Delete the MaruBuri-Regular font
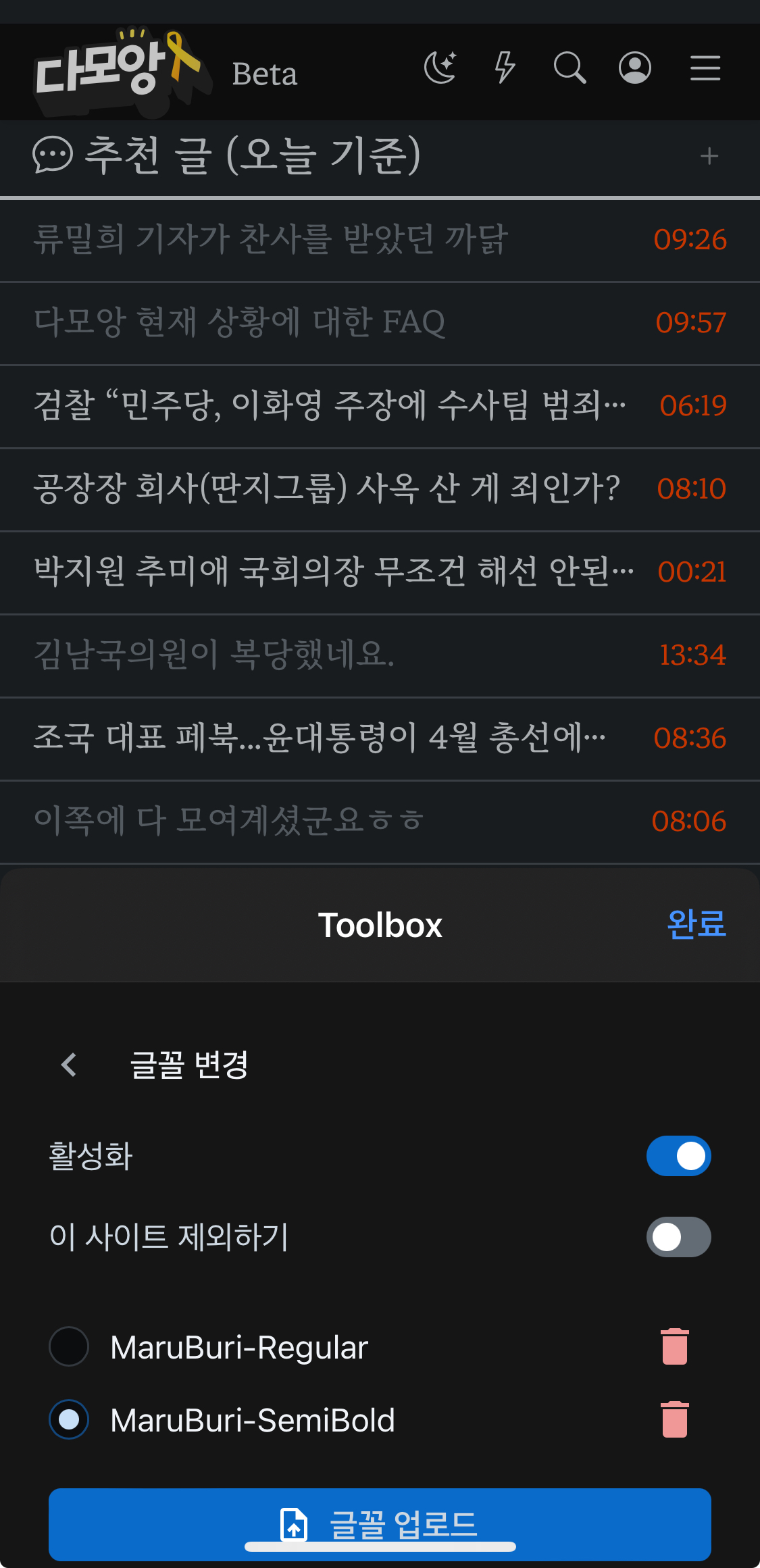 pos(675,1346)
